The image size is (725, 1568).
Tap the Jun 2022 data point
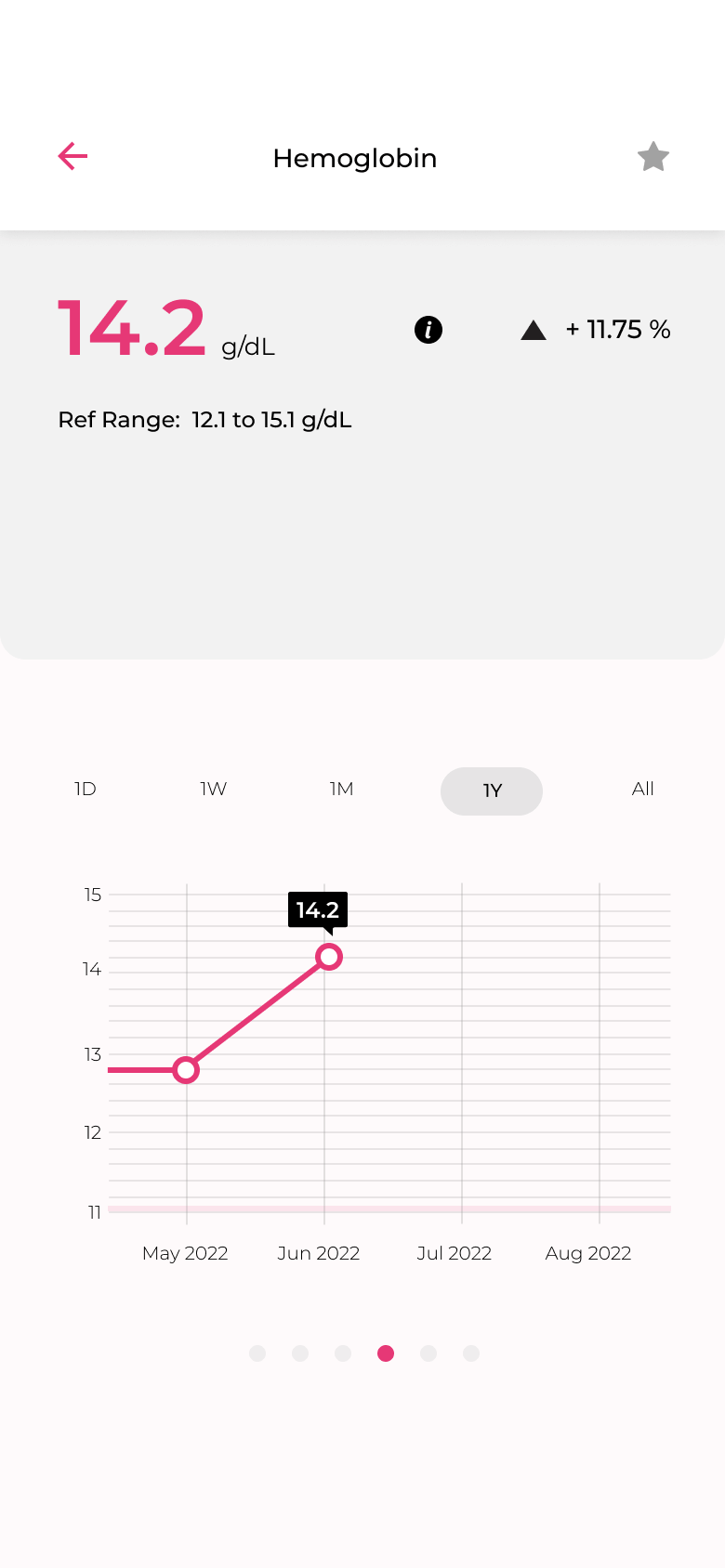click(x=329, y=957)
